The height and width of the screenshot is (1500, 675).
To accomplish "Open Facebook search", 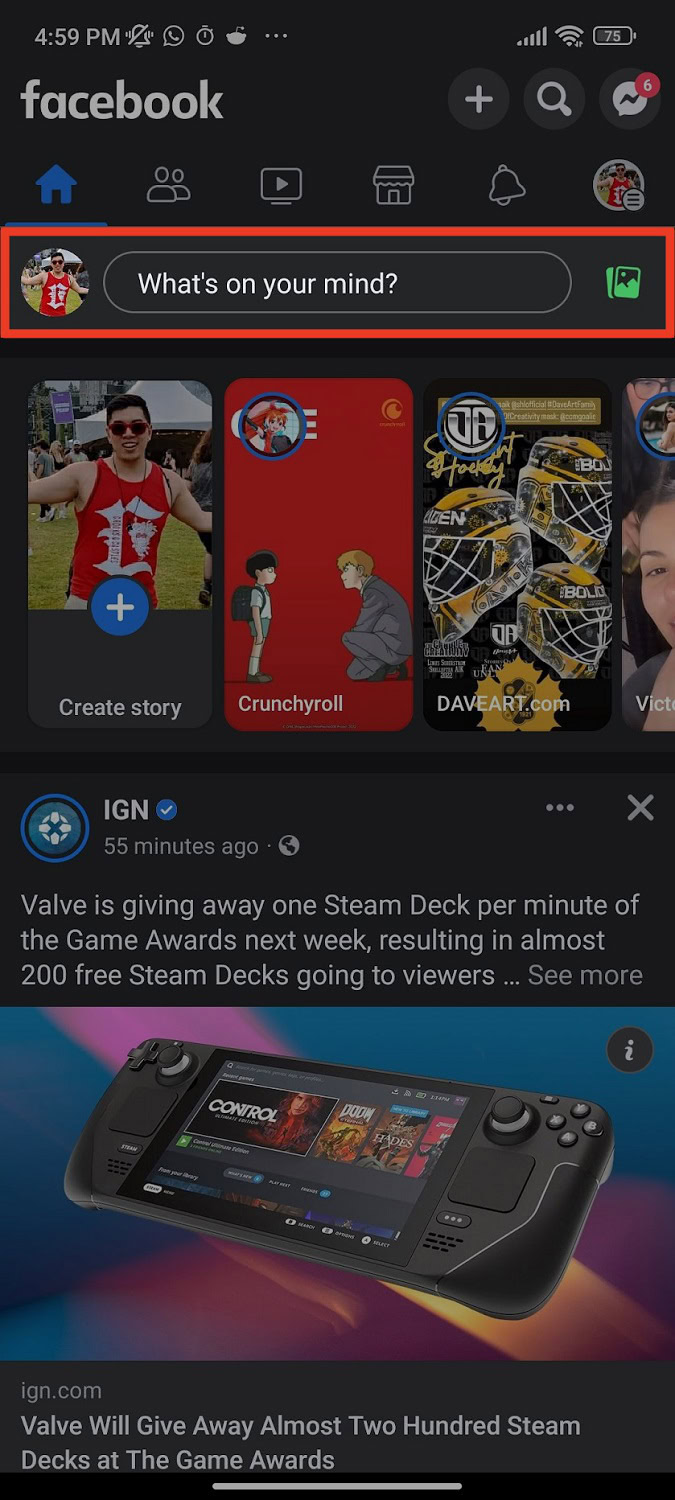I will point(554,99).
